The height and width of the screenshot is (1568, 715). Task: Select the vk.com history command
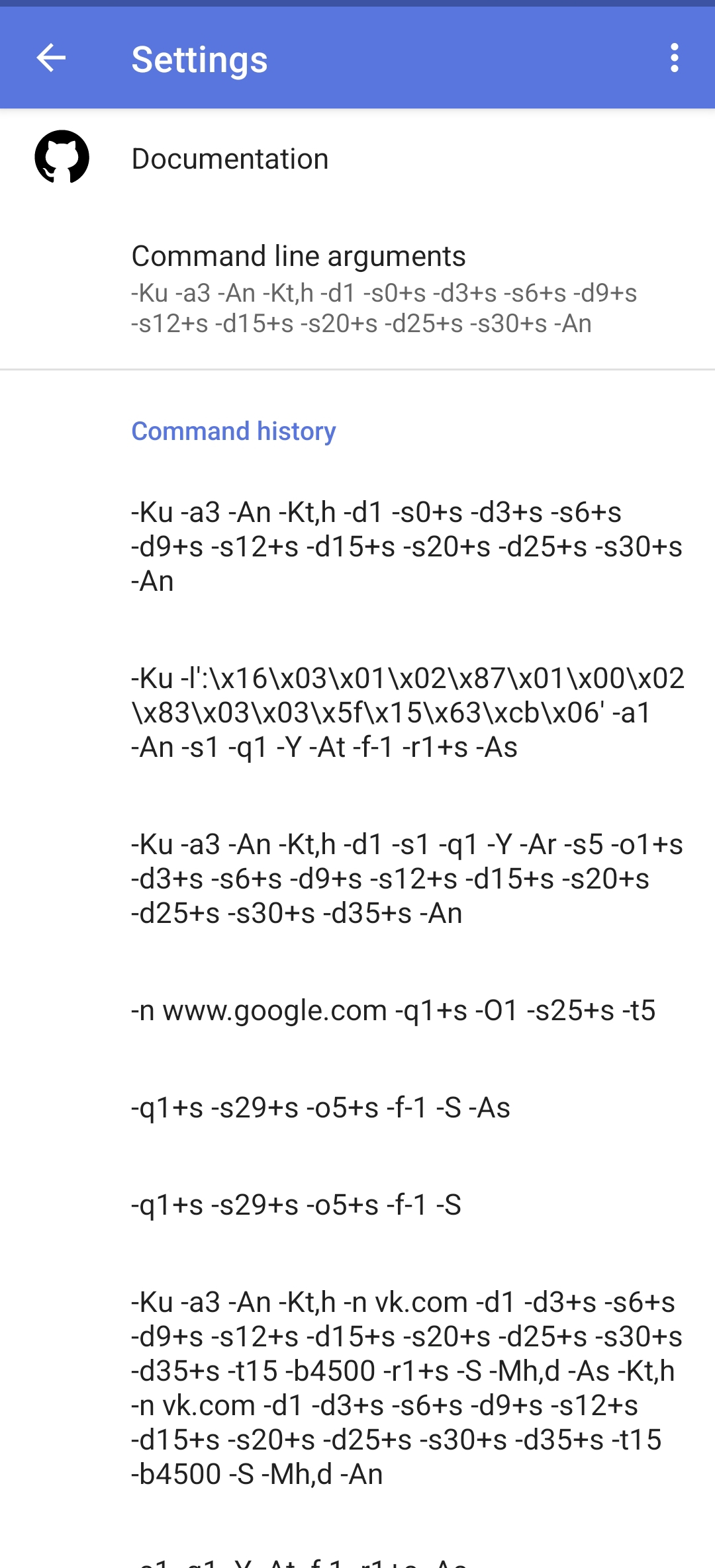tap(406, 1388)
